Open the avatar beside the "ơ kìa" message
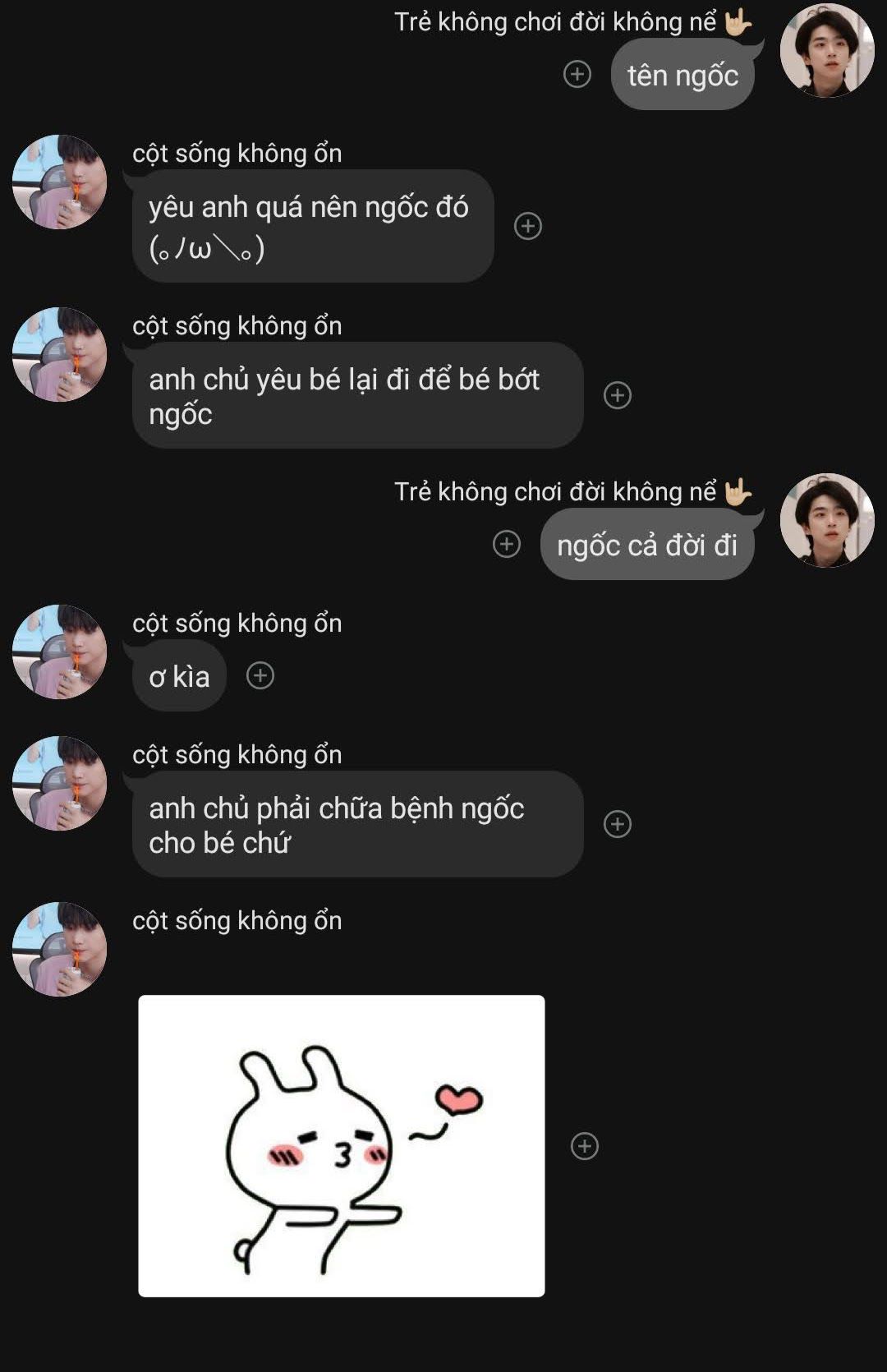The image size is (887, 1372). pos(60,652)
